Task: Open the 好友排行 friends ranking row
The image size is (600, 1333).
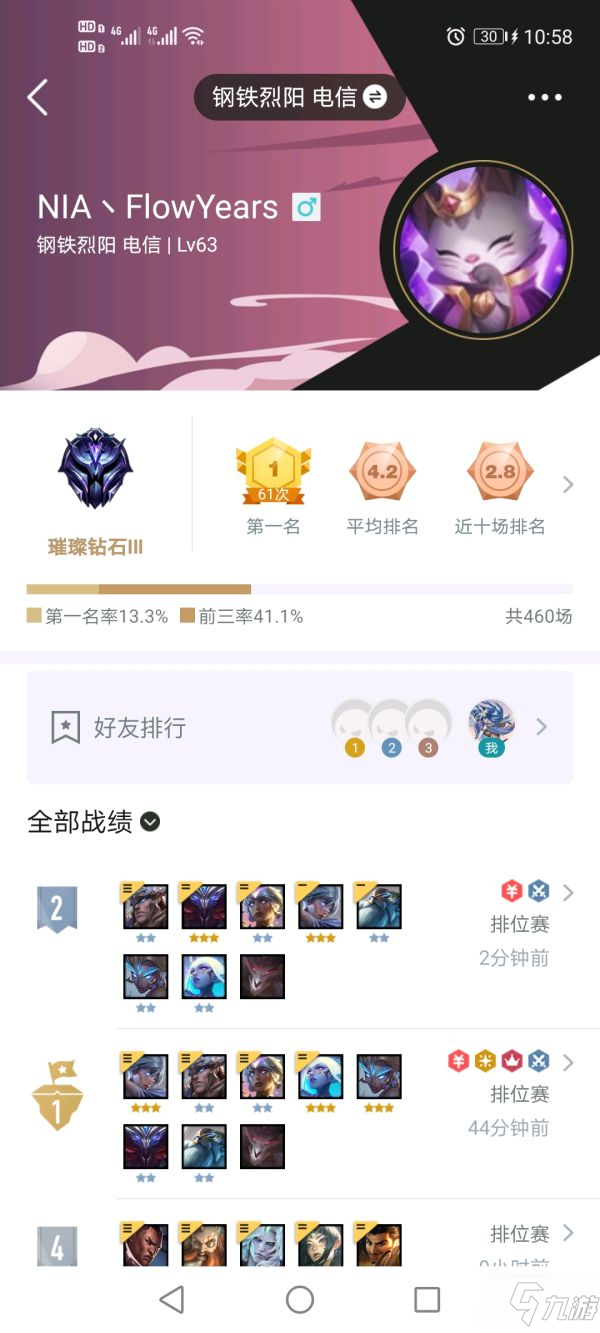Action: coord(299,727)
